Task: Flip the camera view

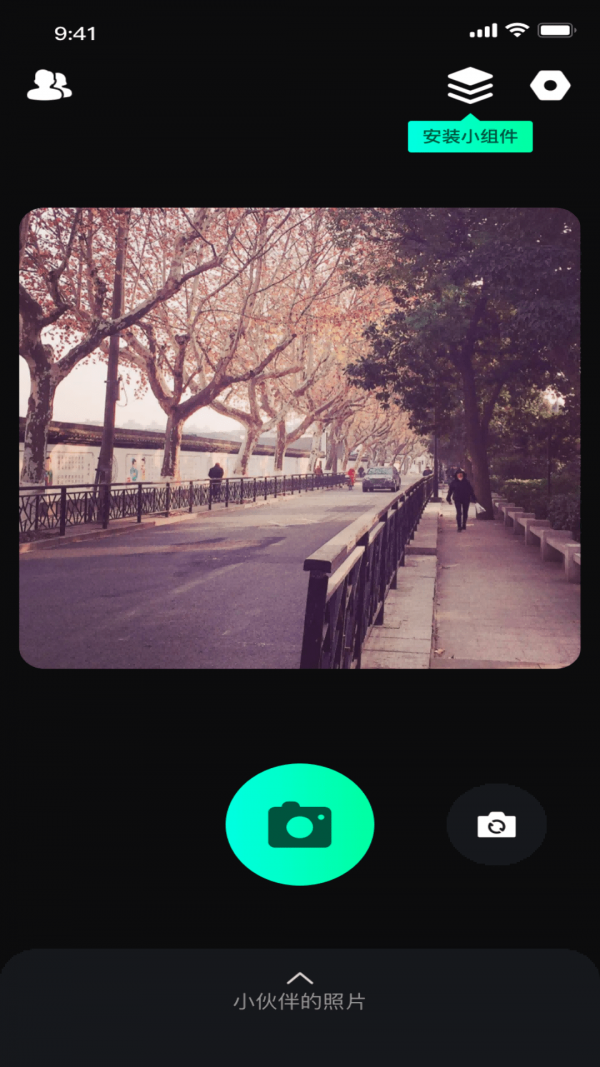Action: pyautogui.click(x=496, y=825)
